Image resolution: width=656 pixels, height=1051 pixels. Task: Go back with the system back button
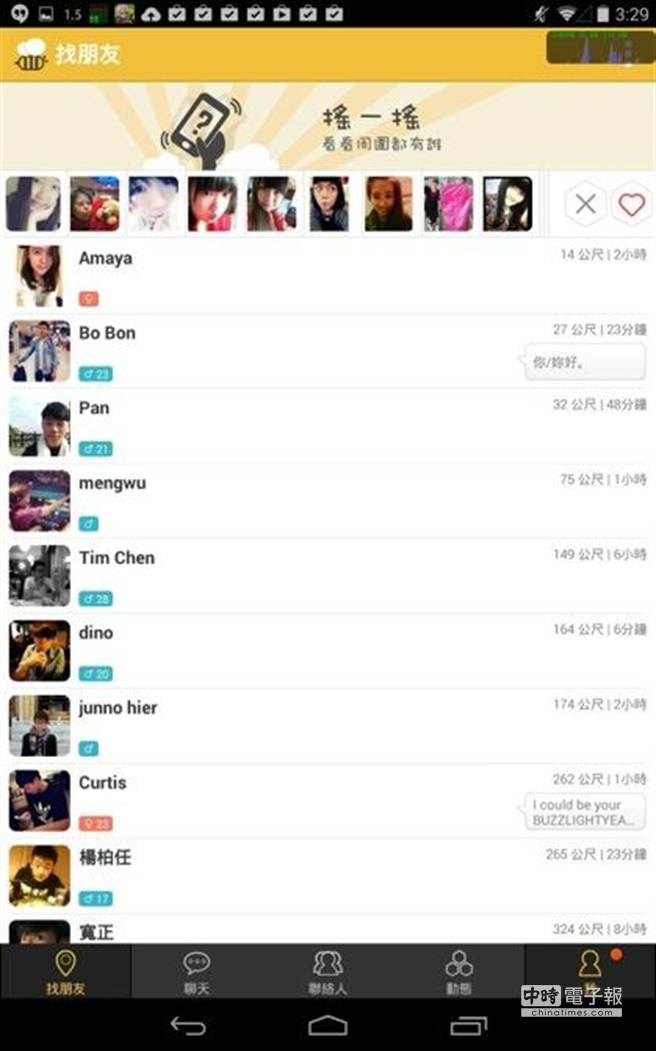[x=188, y=1025]
